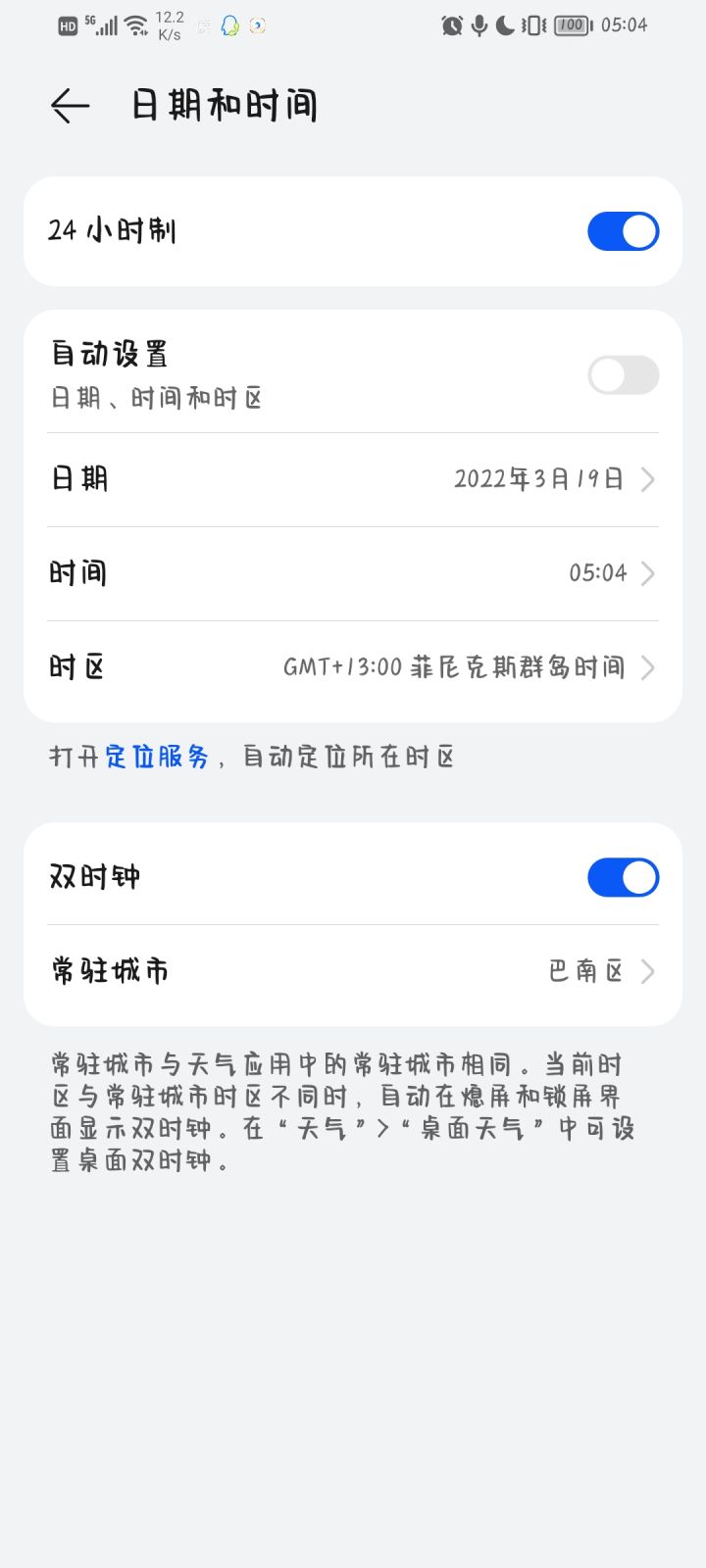Enable the 自动设置 automatic date toggle
This screenshot has width=706, height=1568.
(624, 375)
